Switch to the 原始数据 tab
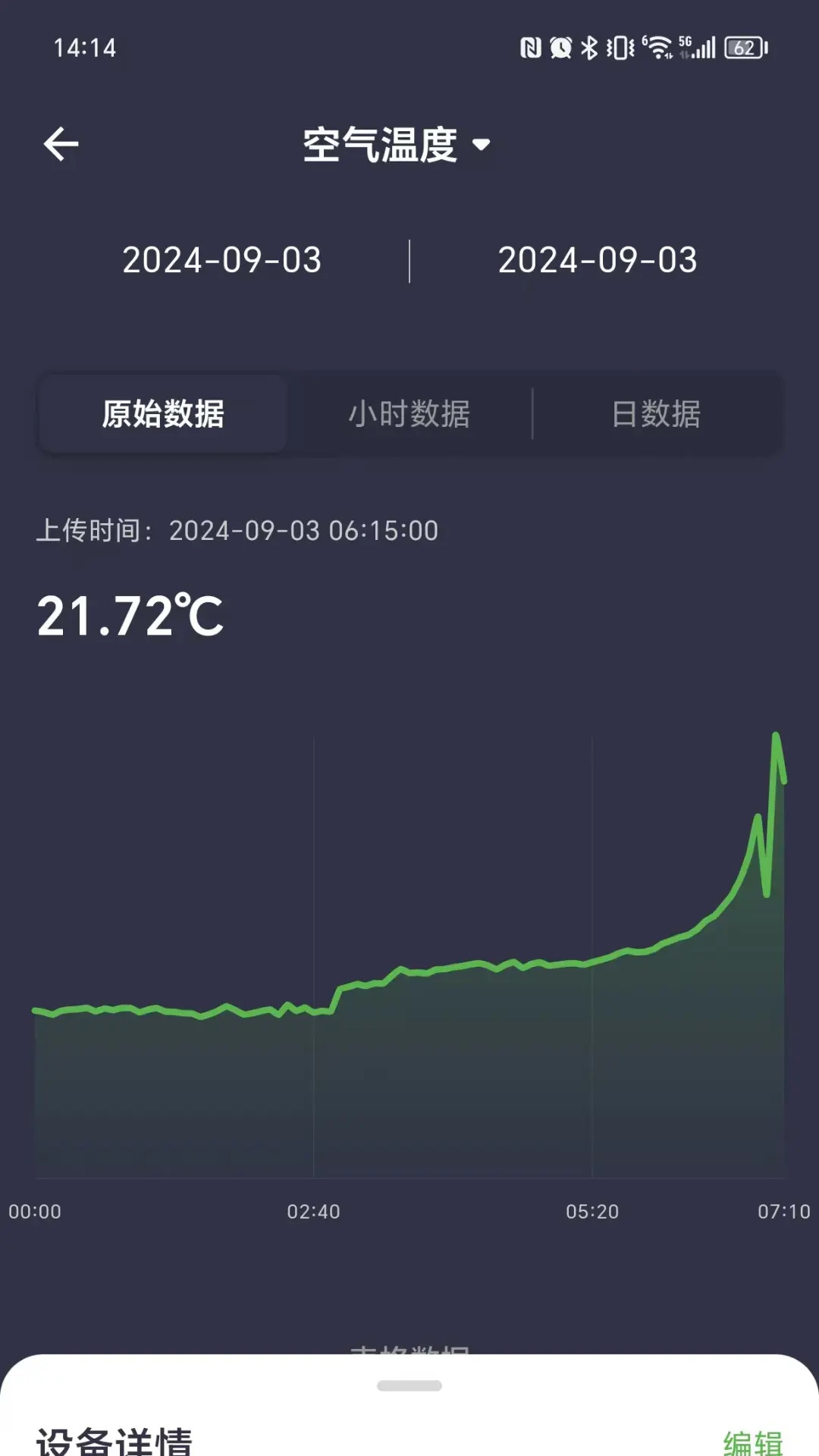Screen dimensions: 819x1456 tap(163, 413)
